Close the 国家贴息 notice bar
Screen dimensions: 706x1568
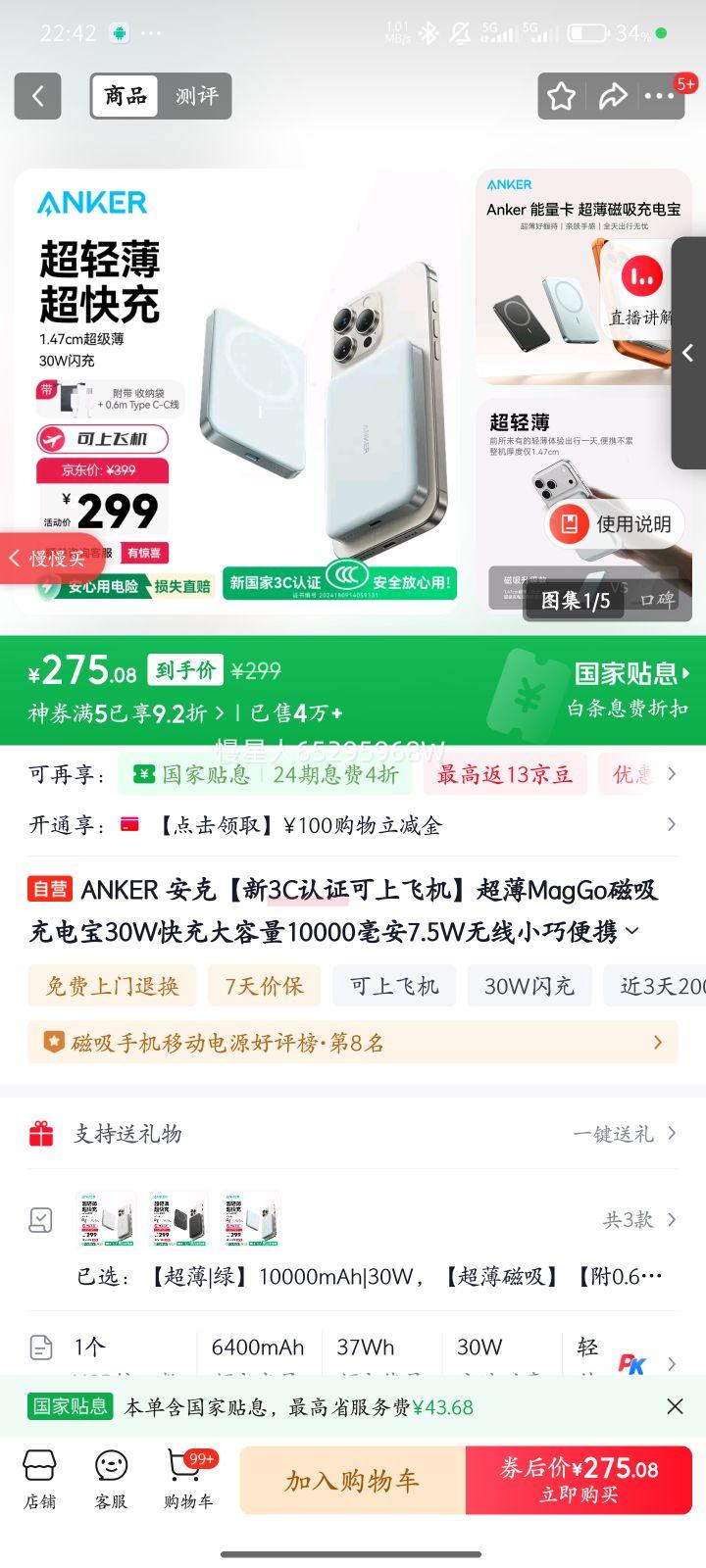[x=674, y=1405]
